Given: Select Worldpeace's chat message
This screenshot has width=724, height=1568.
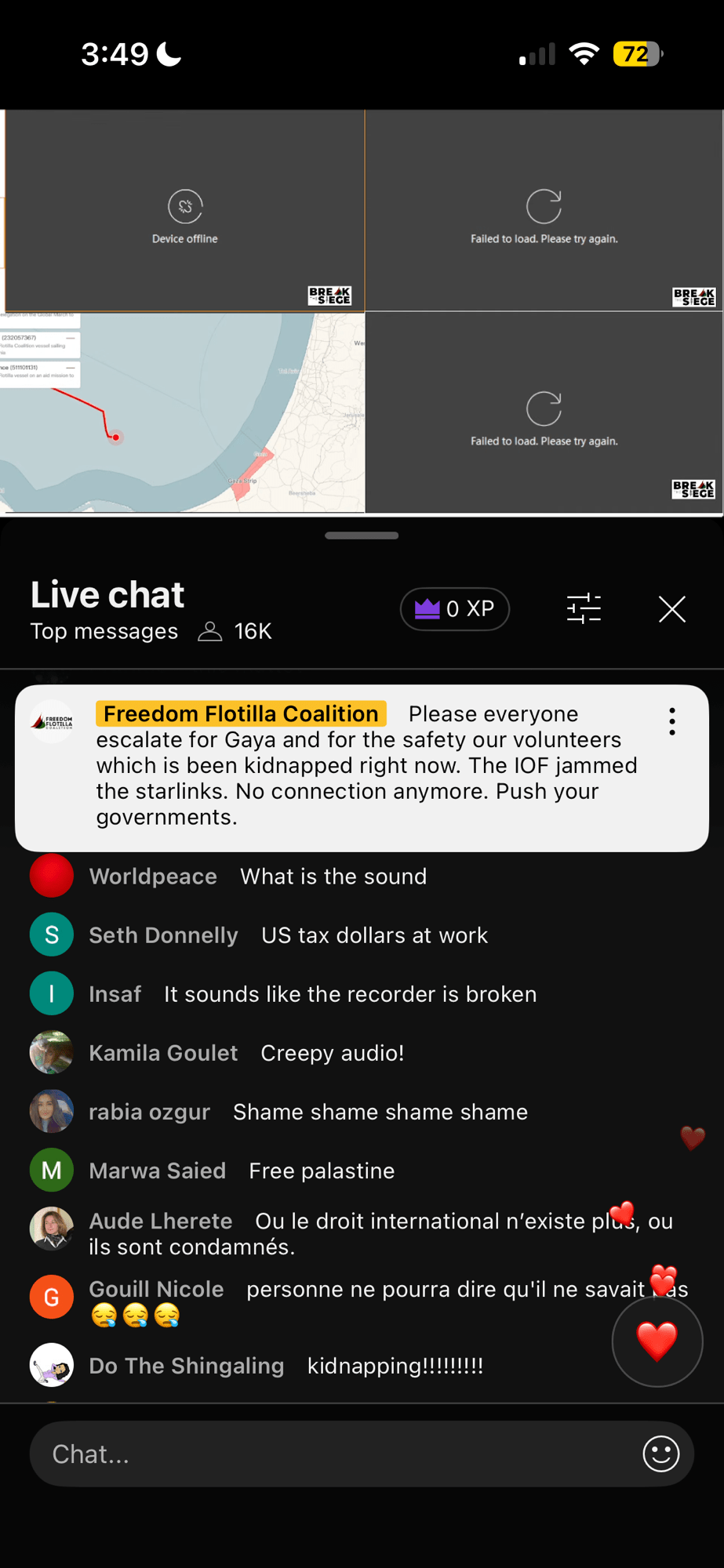Looking at the screenshot, I should [333, 877].
